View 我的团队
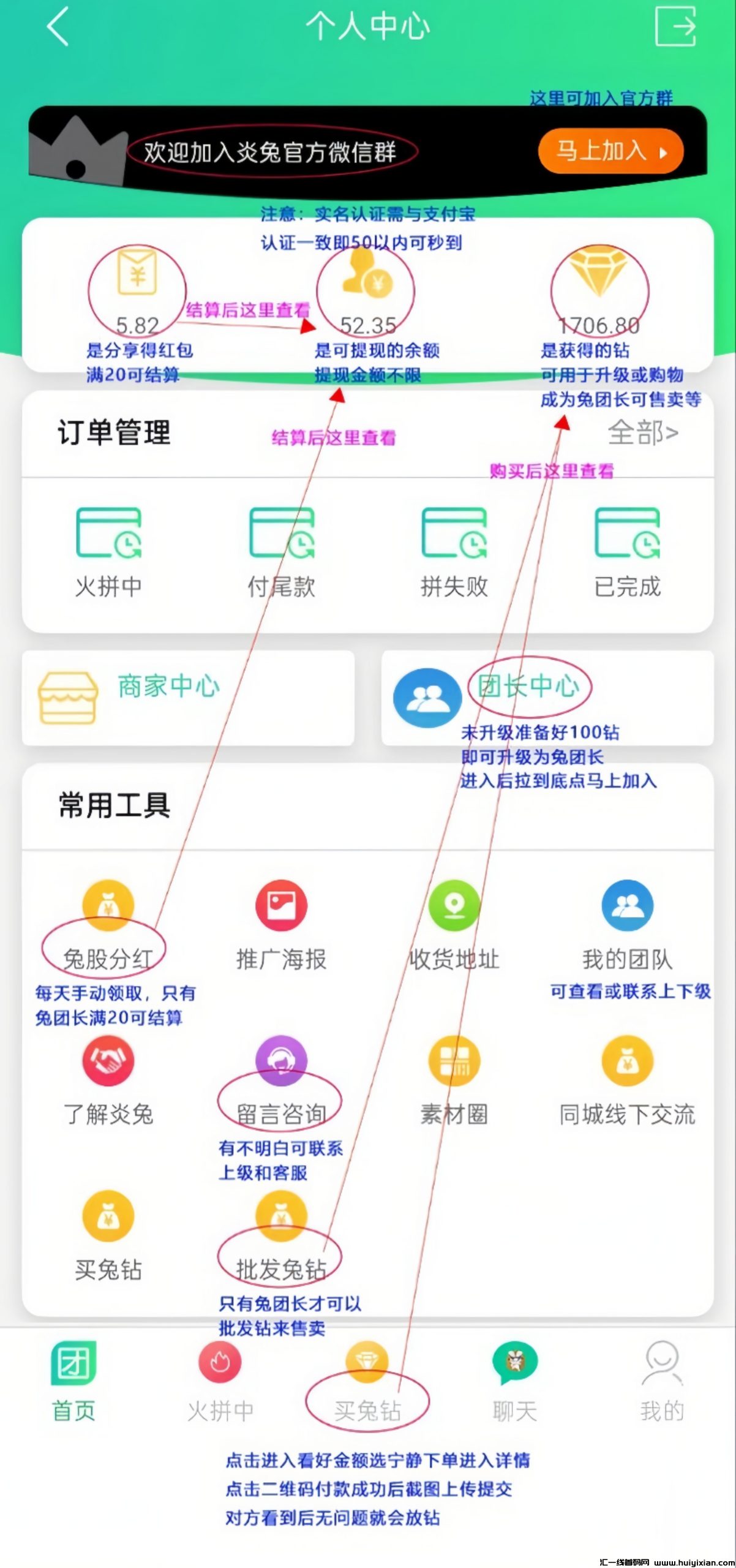Screen dimensions: 736x1568 pos(627,925)
